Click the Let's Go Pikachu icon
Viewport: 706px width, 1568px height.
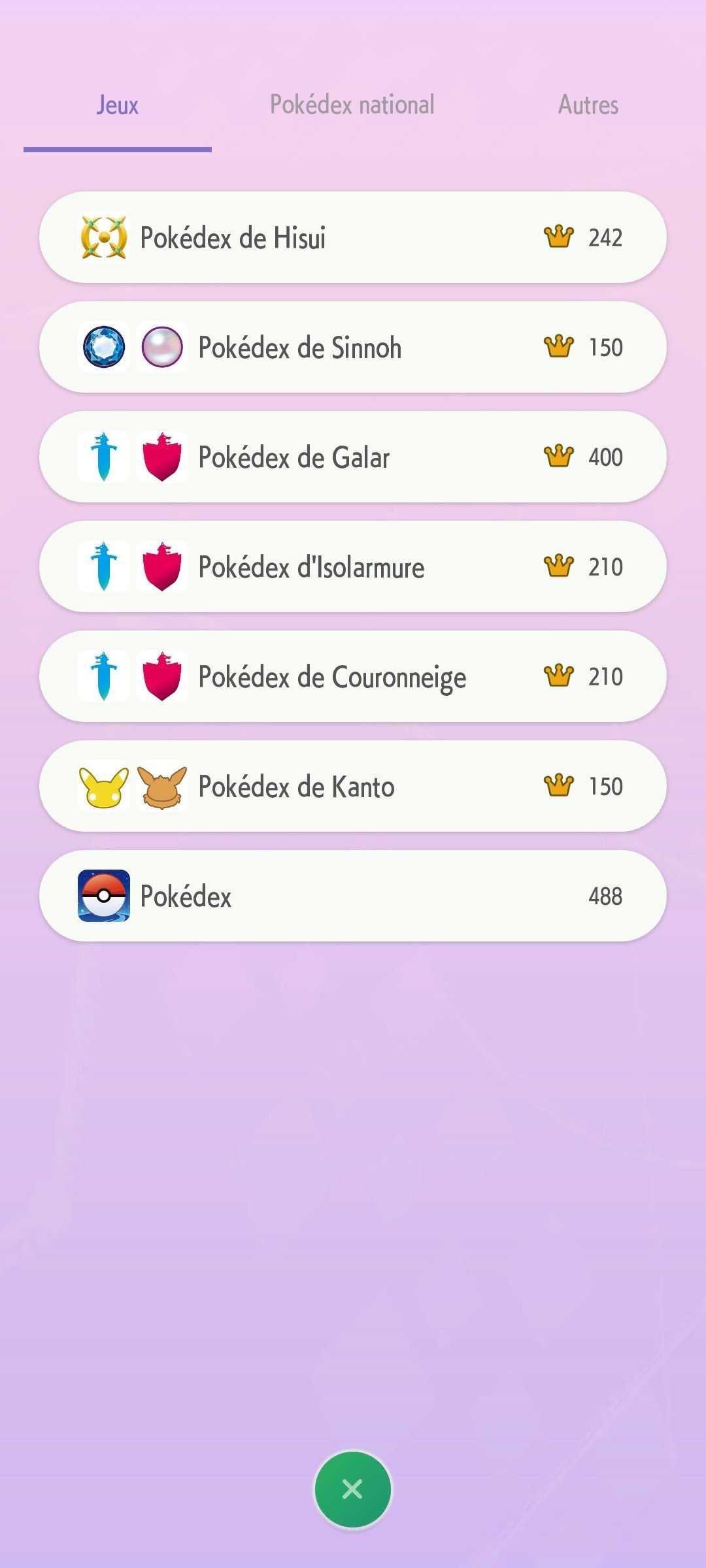pyautogui.click(x=103, y=786)
